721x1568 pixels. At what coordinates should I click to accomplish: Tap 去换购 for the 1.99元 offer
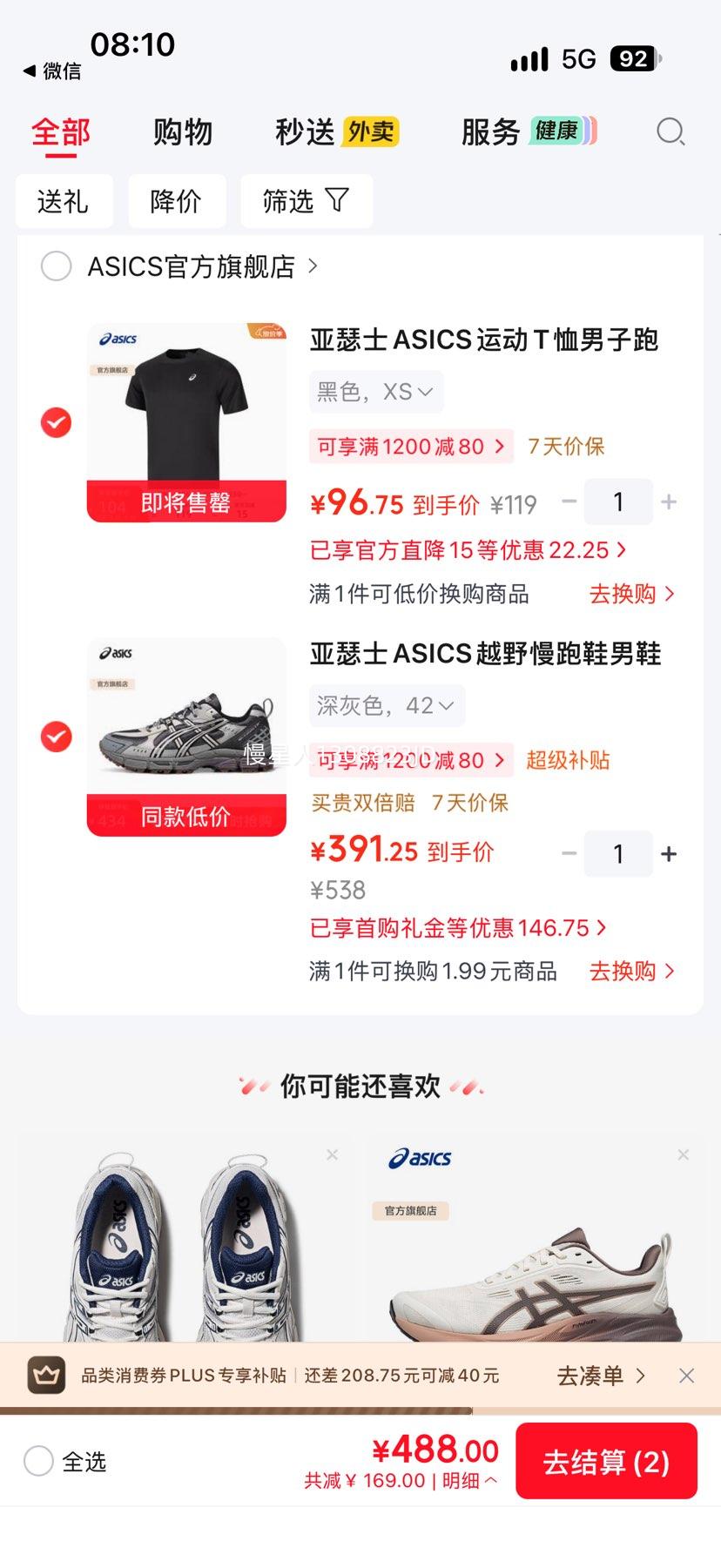coord(632,971)
